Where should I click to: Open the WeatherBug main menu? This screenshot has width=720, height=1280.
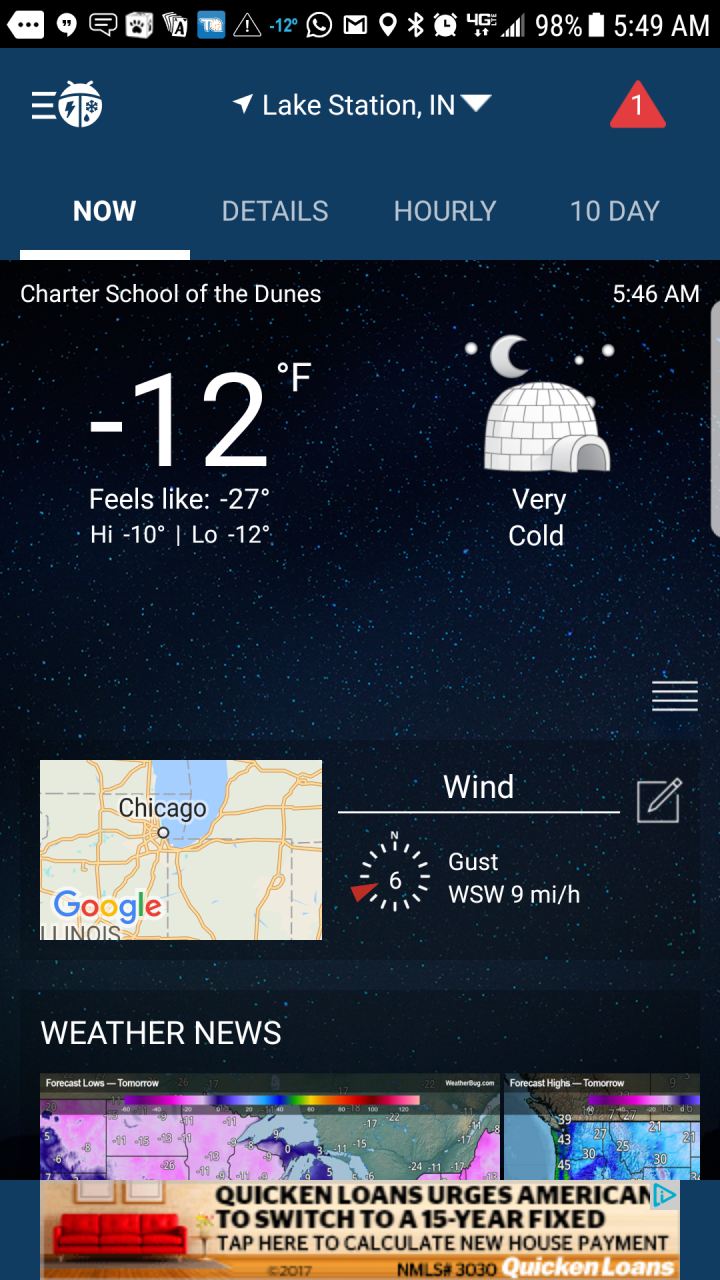click(66, 105)
